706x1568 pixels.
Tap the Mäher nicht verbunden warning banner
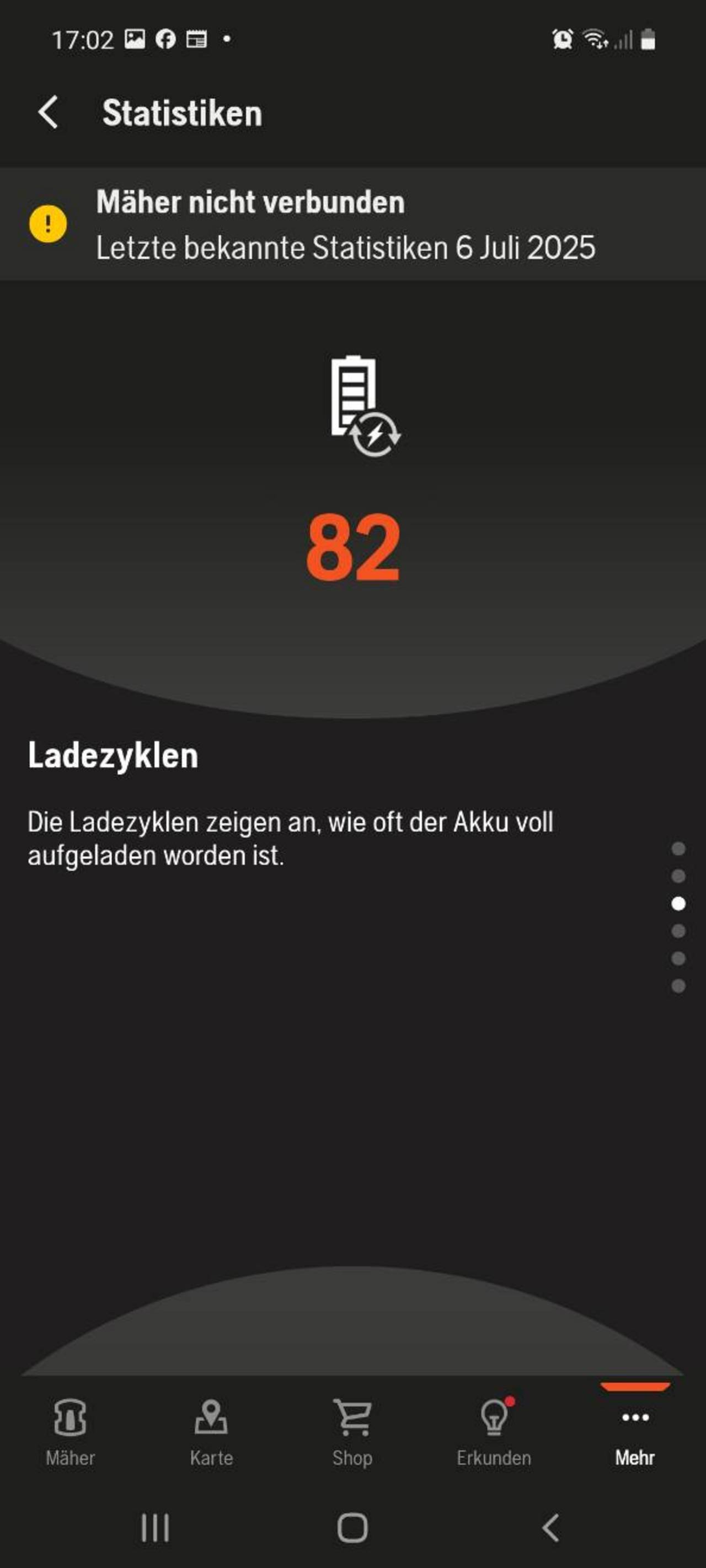(352, 224)
